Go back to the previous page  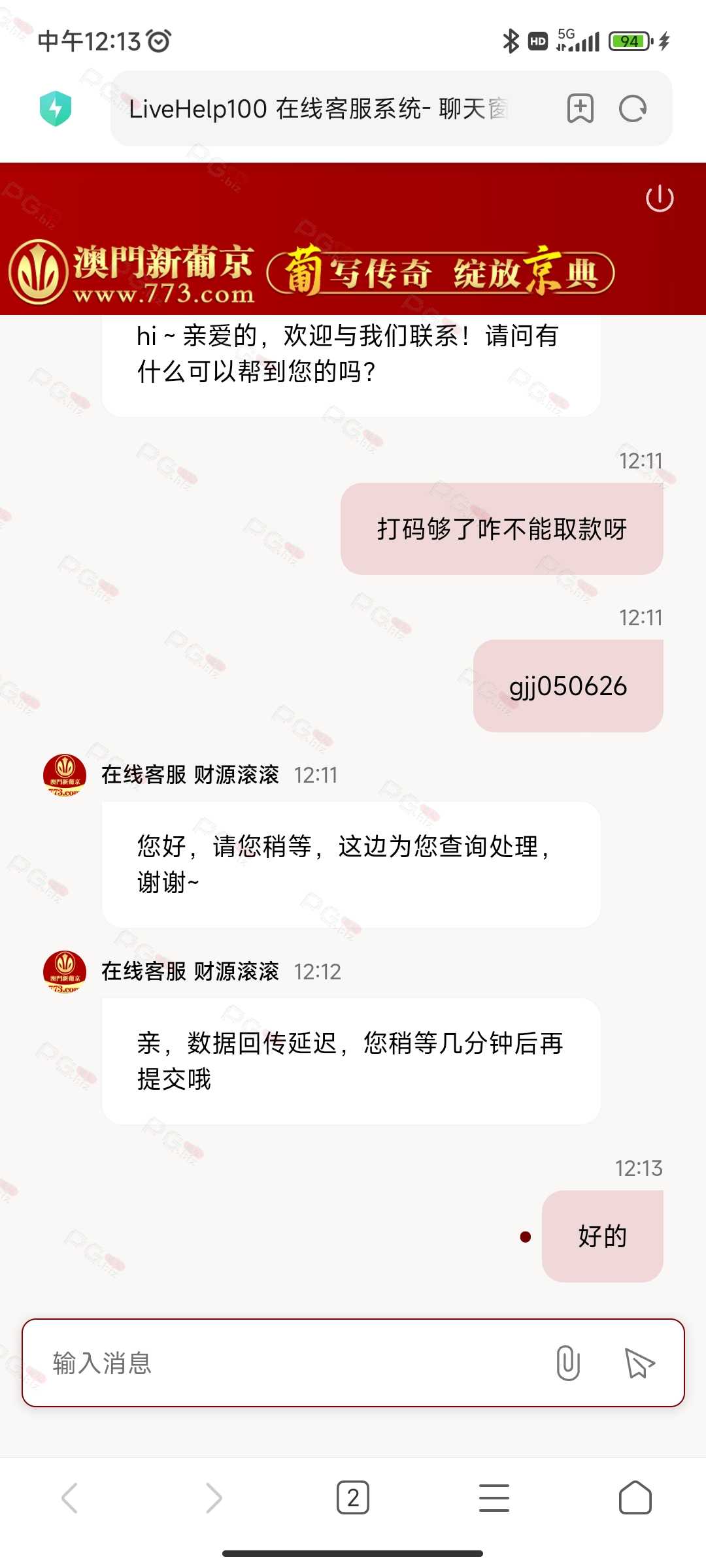[x=70, y=1497]
